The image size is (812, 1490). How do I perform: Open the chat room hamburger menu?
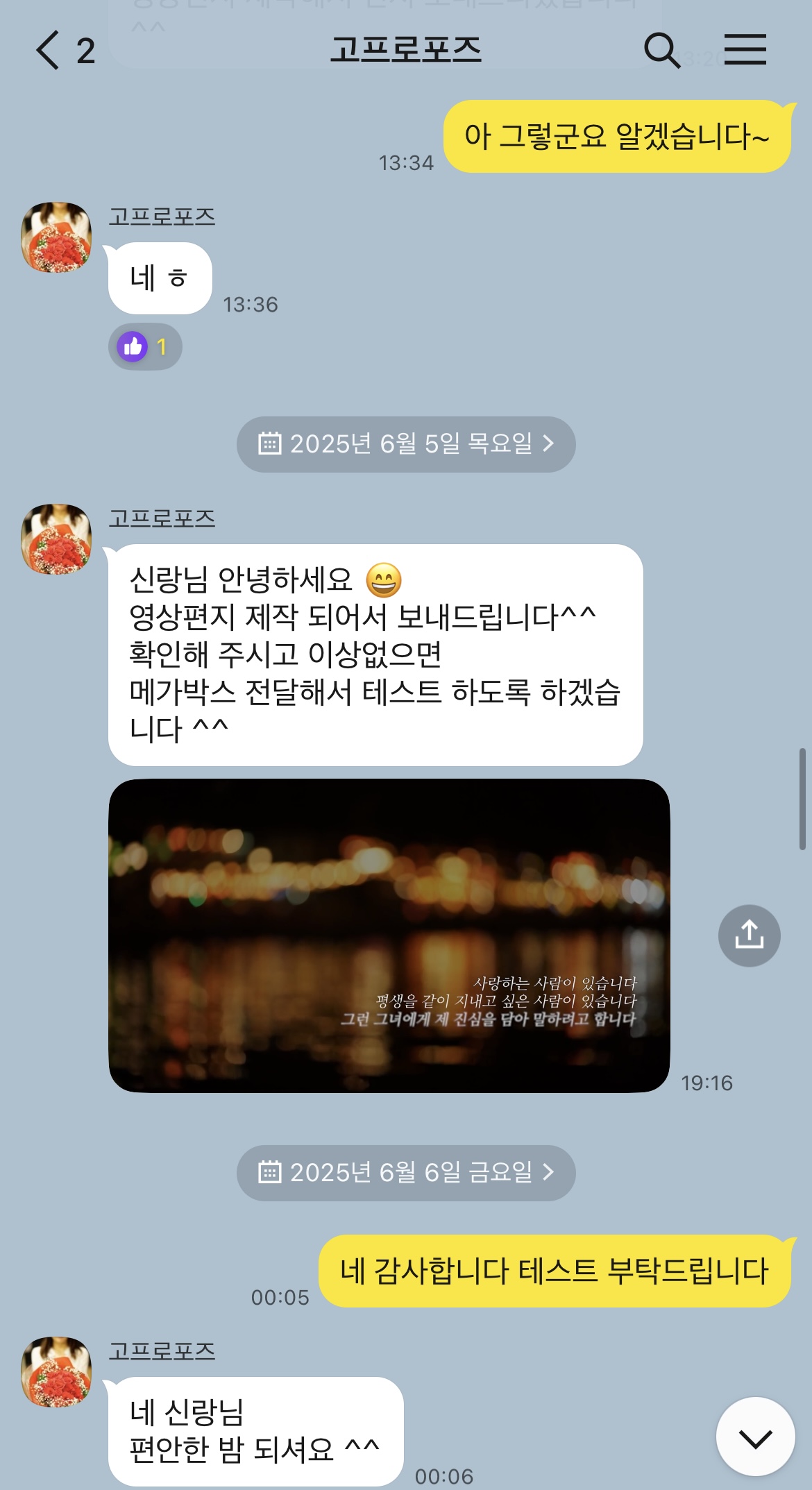tap(745, 50)
